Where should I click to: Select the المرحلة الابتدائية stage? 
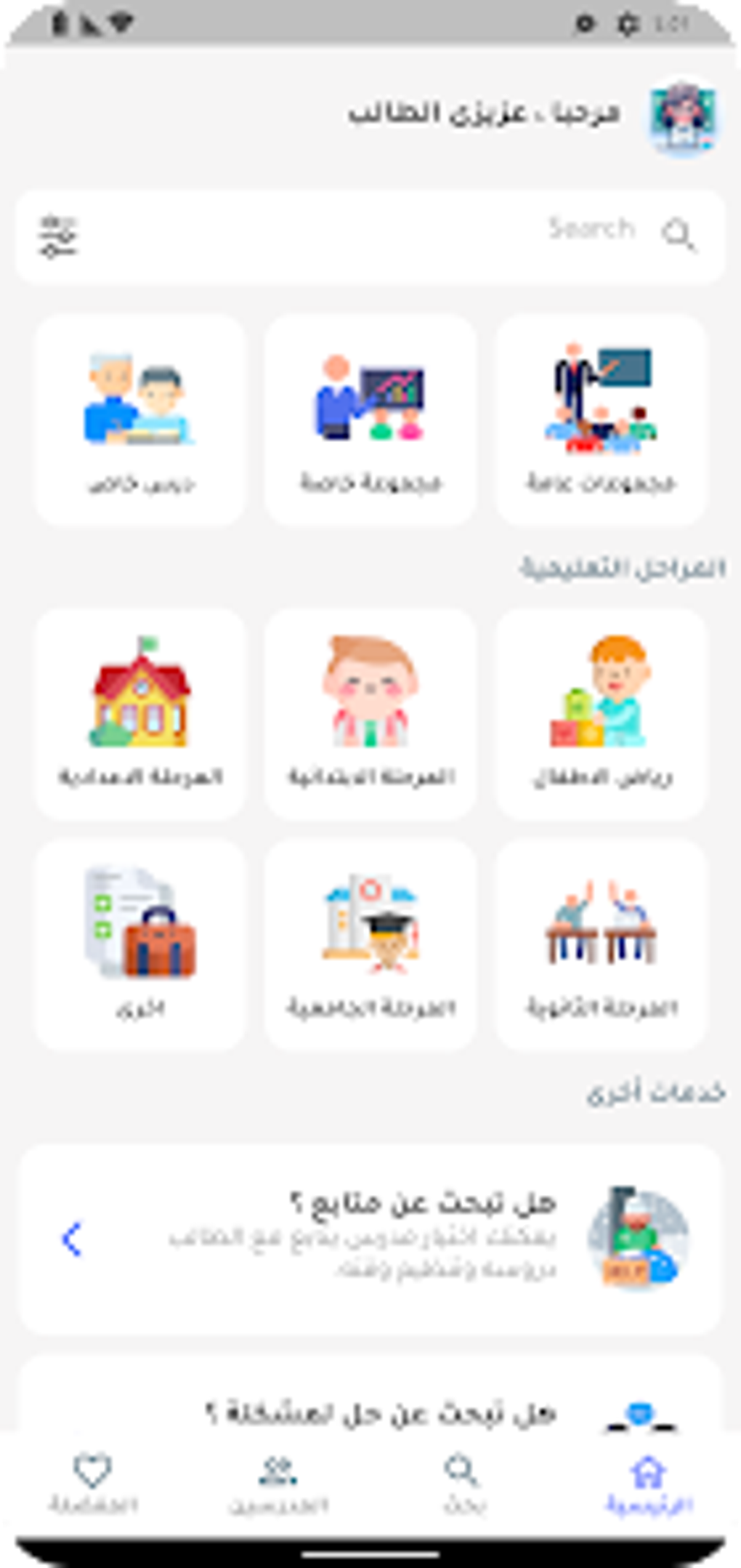click(x=370, y=714)
